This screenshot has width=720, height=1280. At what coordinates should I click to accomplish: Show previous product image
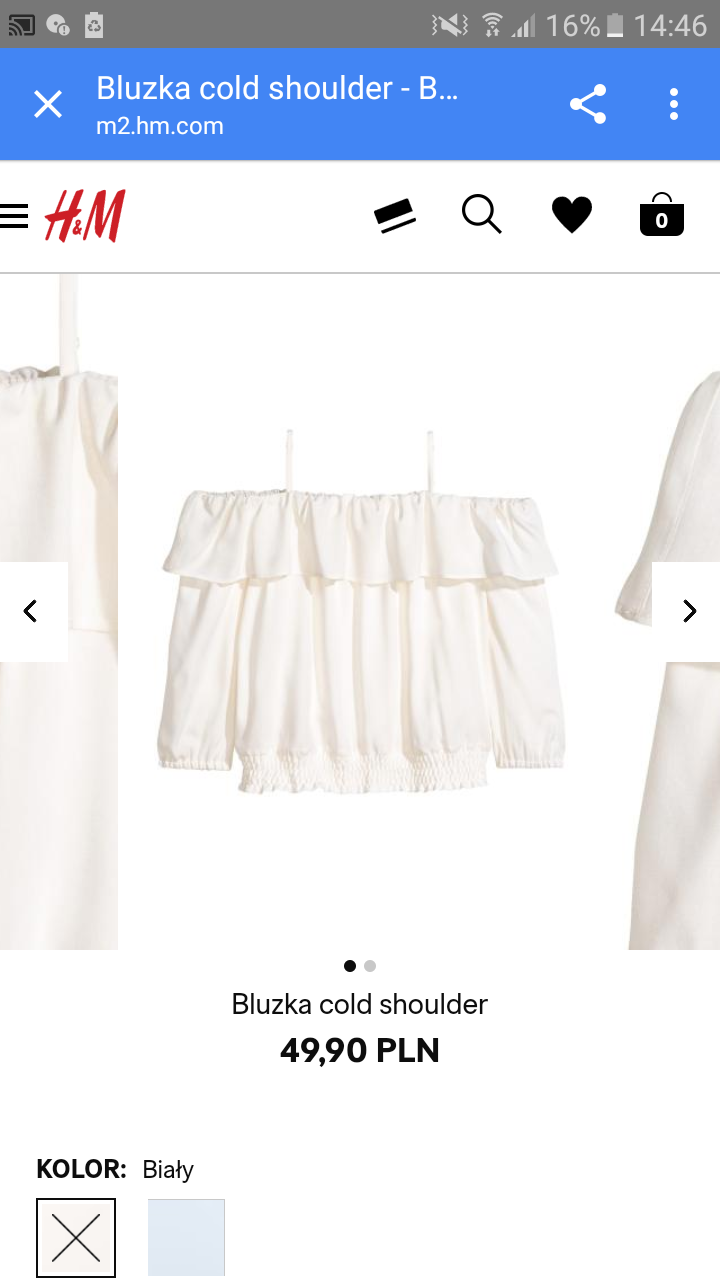pyautogui.click(x=31, y=611)
